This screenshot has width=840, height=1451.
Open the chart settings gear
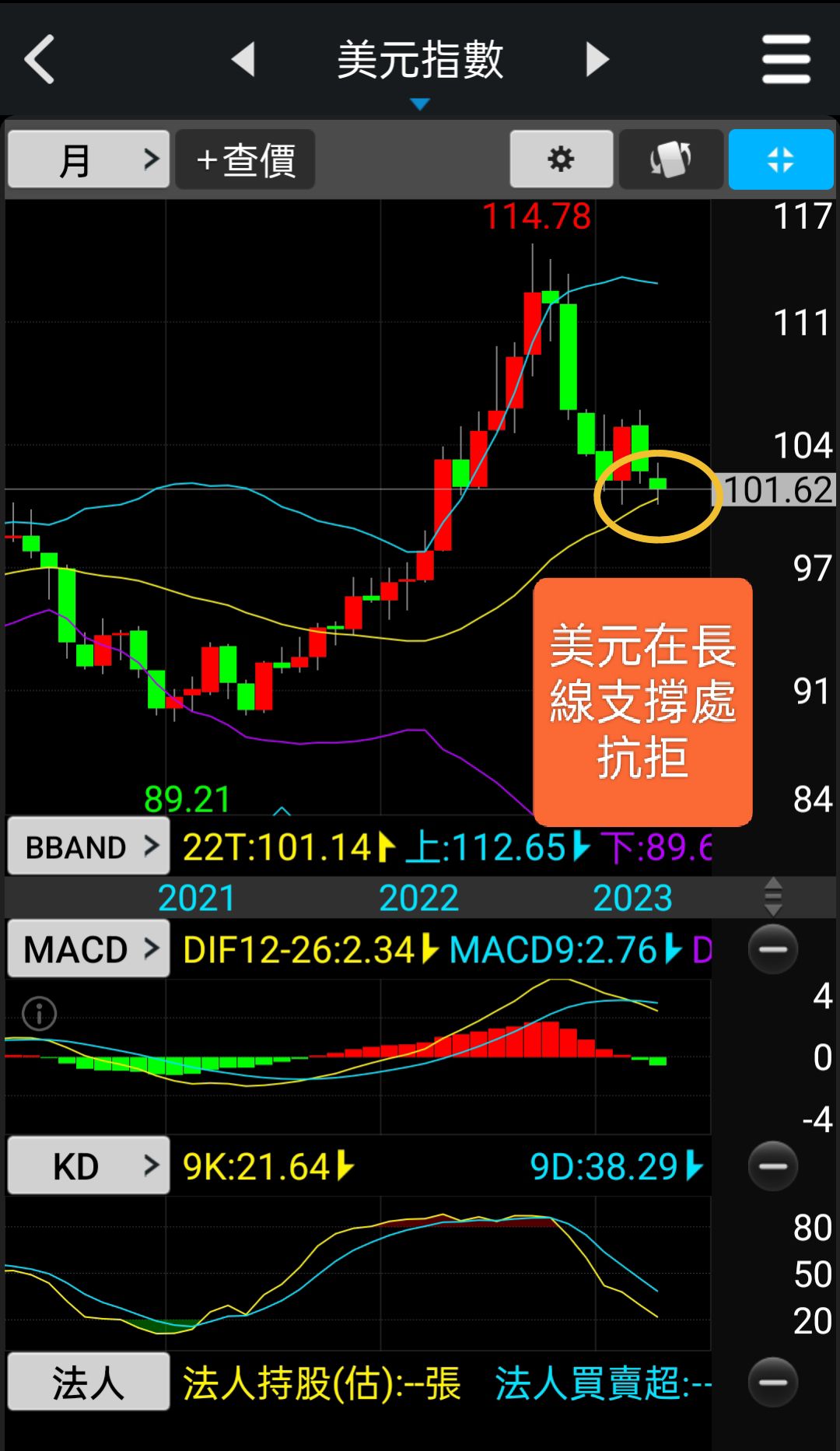coord(562,159)
